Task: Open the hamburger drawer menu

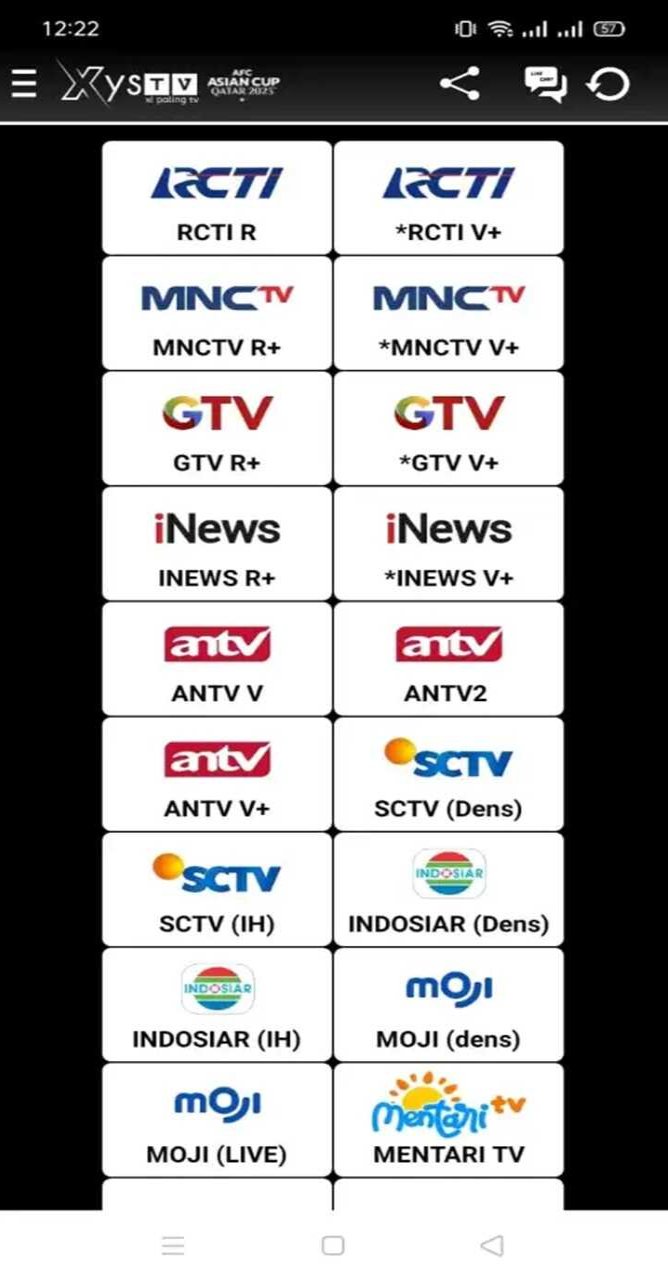Action: click(24, 85)
